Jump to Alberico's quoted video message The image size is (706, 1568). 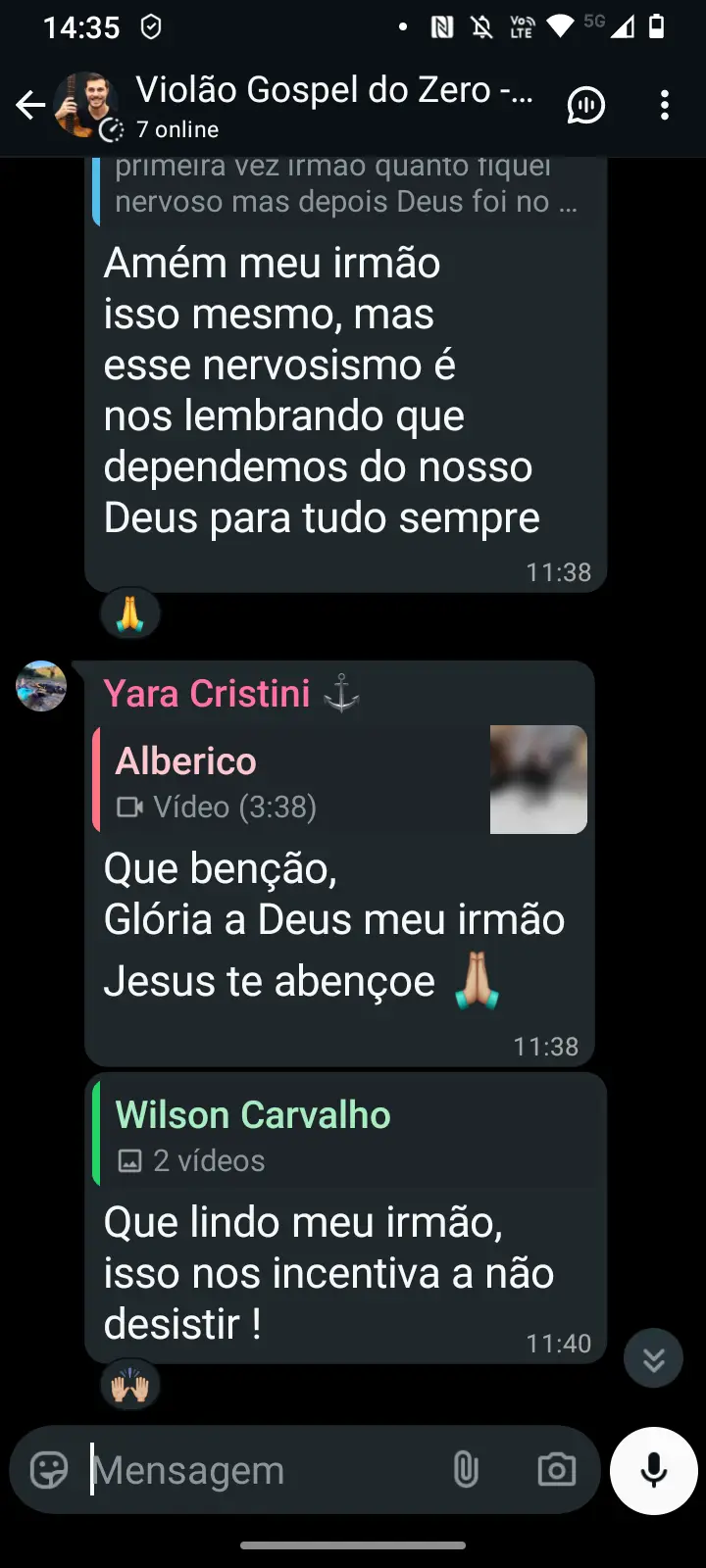340,781
